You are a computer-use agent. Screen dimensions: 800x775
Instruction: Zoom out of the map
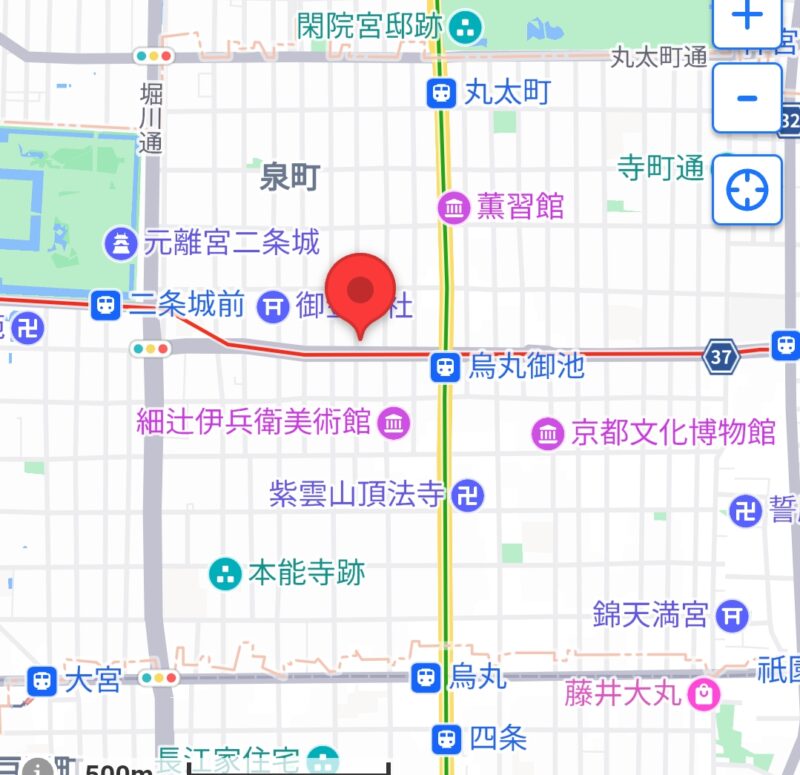point(746,99)
